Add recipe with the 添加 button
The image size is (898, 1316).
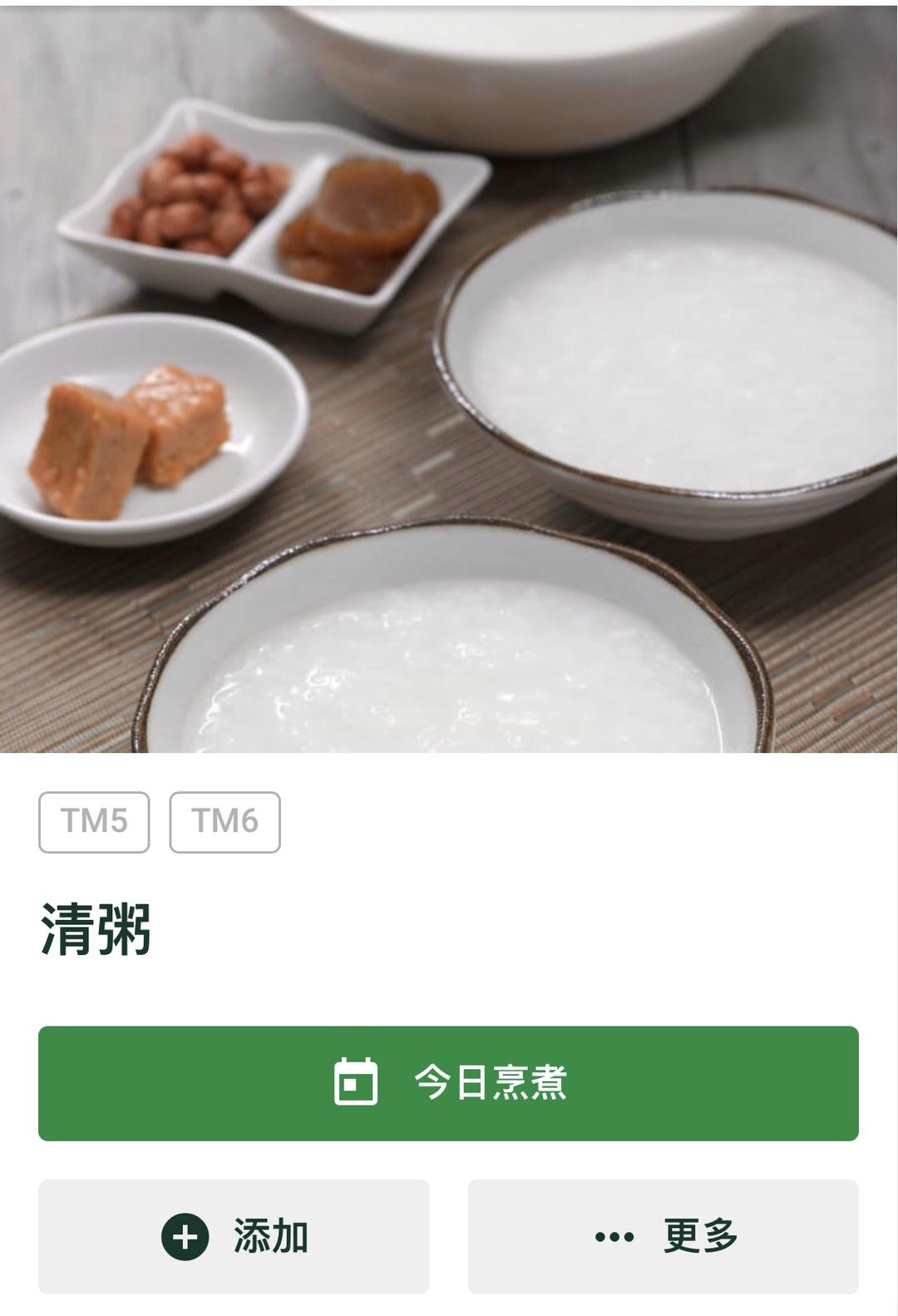pos(234,1236)
